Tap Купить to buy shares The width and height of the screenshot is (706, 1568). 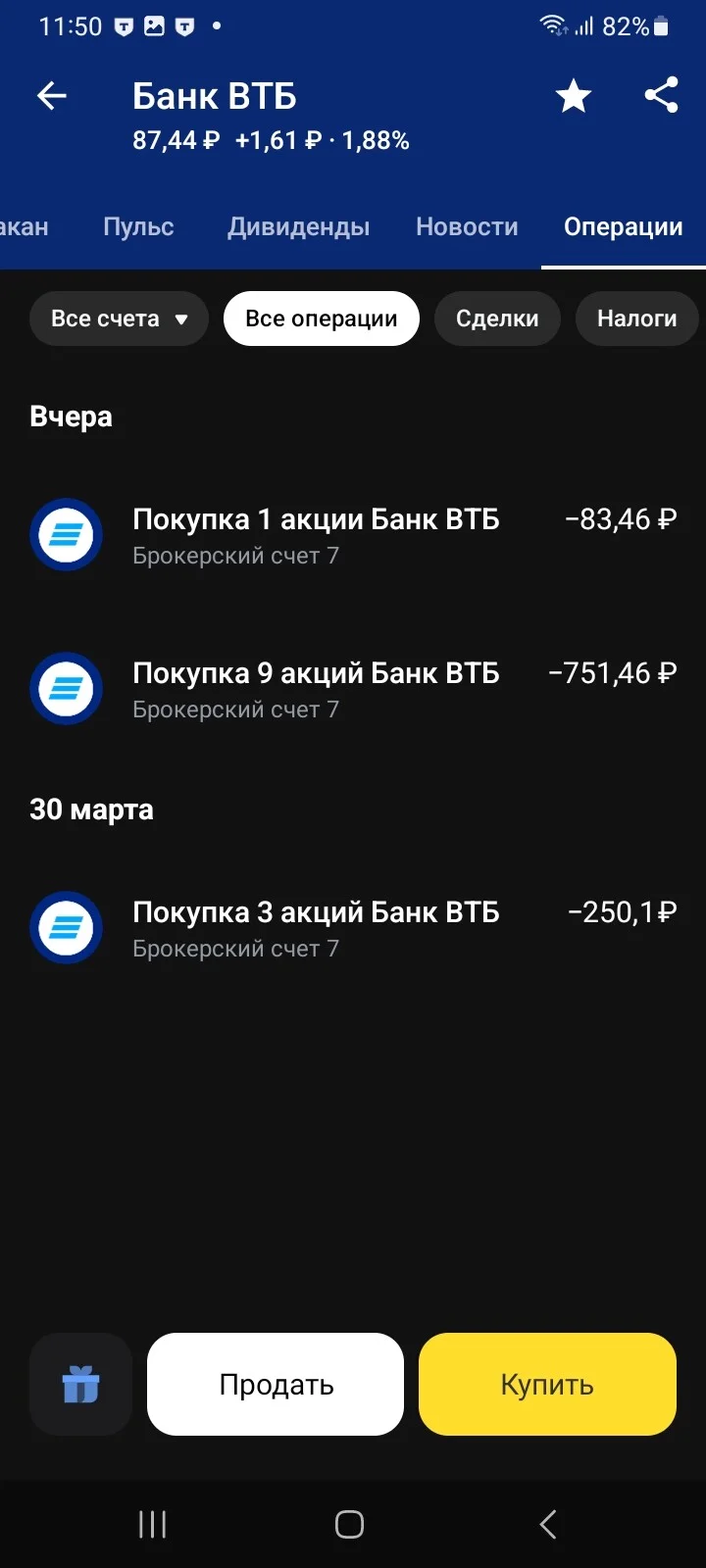click(547, 1384)
